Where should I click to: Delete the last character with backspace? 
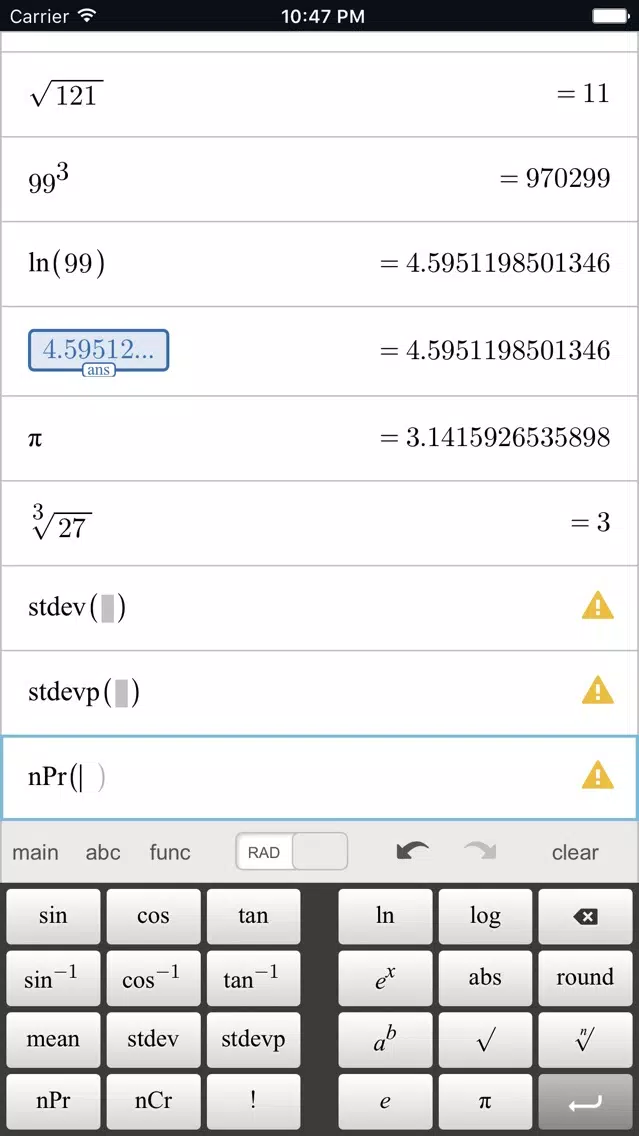[585, 916]
